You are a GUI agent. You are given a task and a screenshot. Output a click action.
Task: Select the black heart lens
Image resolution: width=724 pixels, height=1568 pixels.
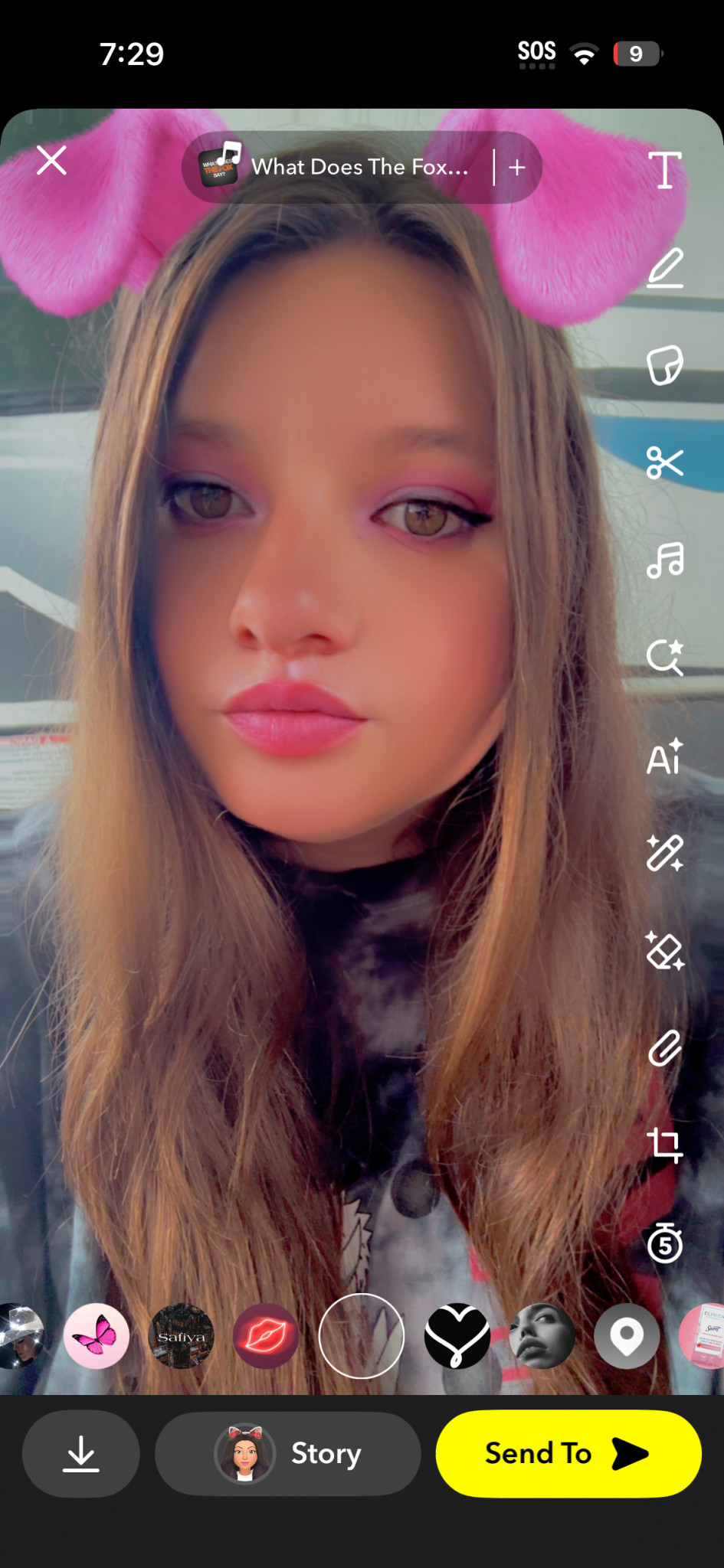click(x=457, y=1336)
